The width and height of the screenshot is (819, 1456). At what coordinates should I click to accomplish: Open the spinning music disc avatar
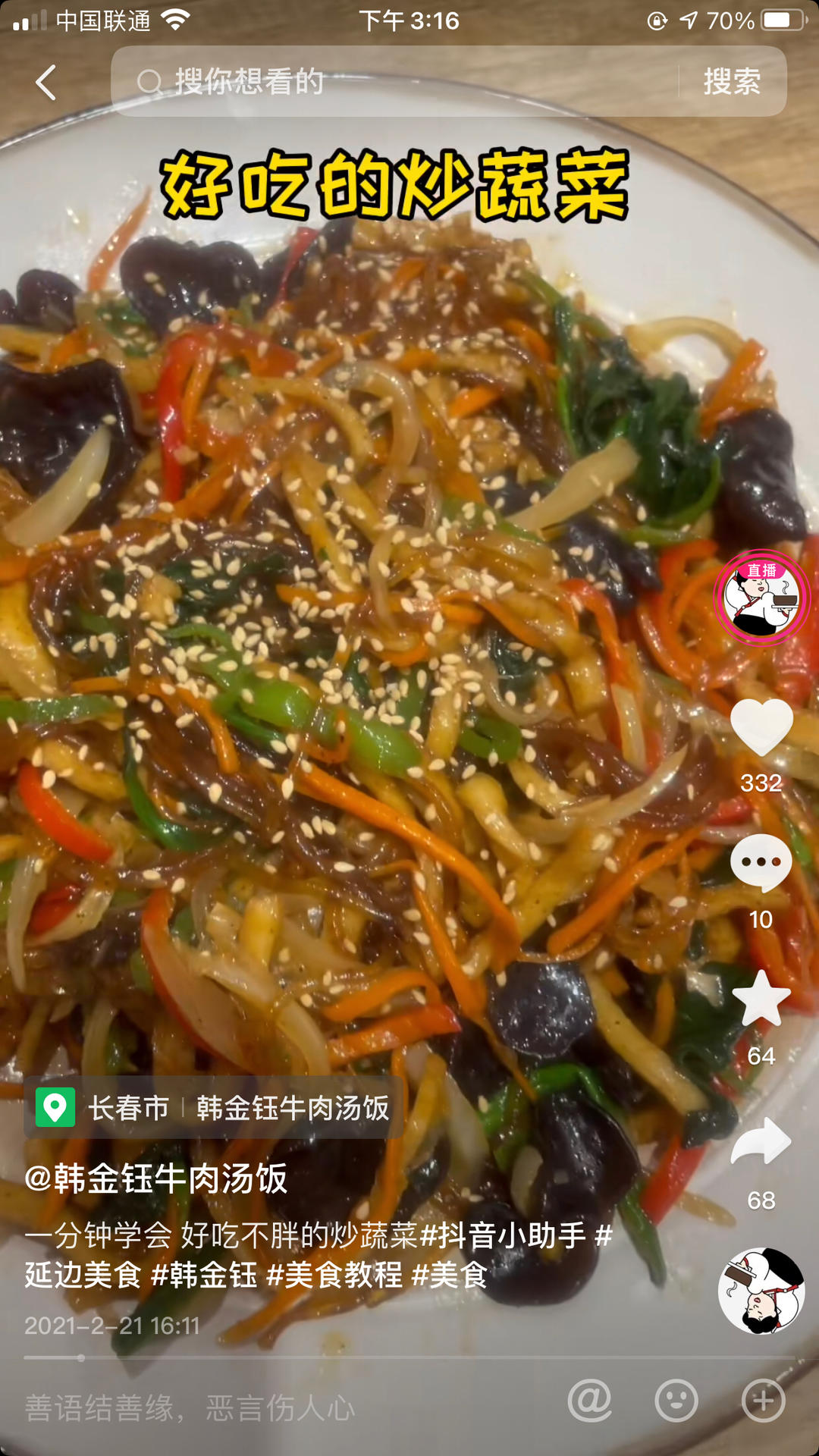click(x=761, y=1291)
